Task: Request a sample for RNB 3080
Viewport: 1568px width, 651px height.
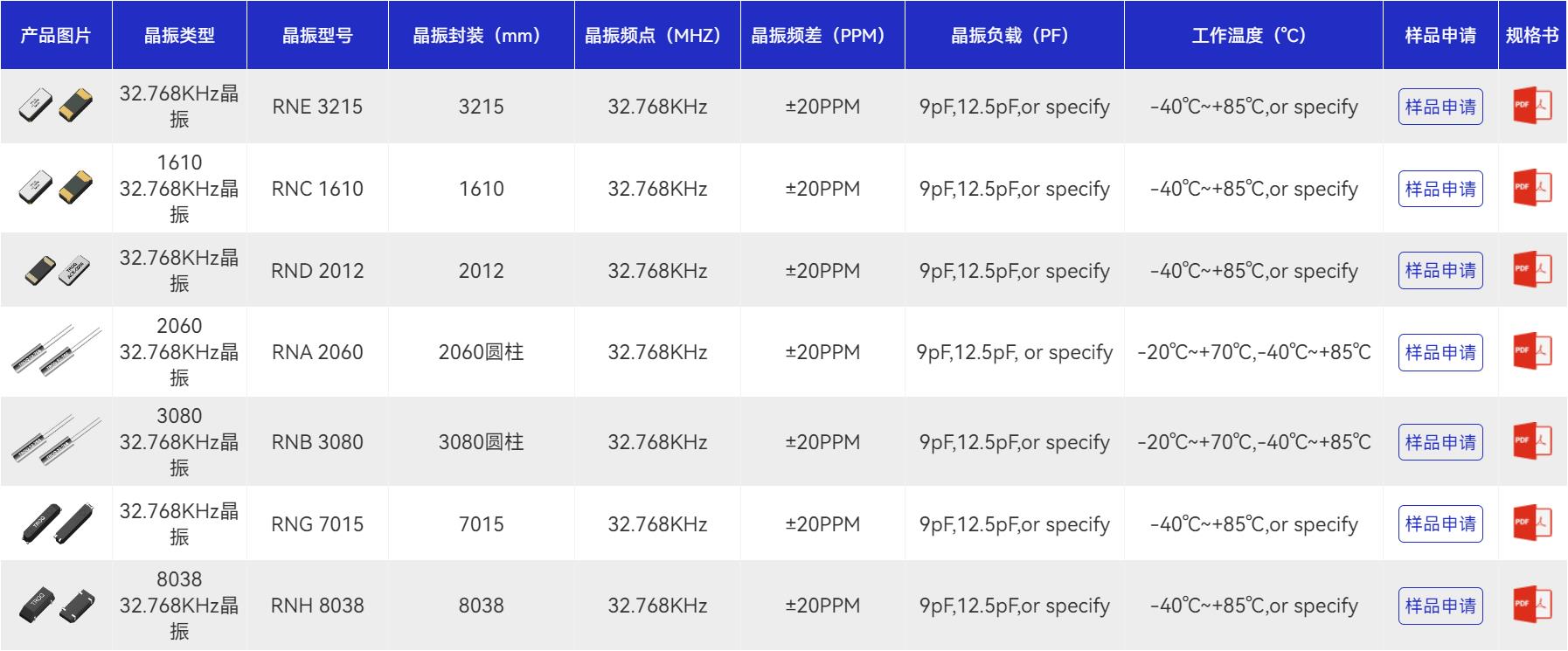Action: tap(1440, 442)
